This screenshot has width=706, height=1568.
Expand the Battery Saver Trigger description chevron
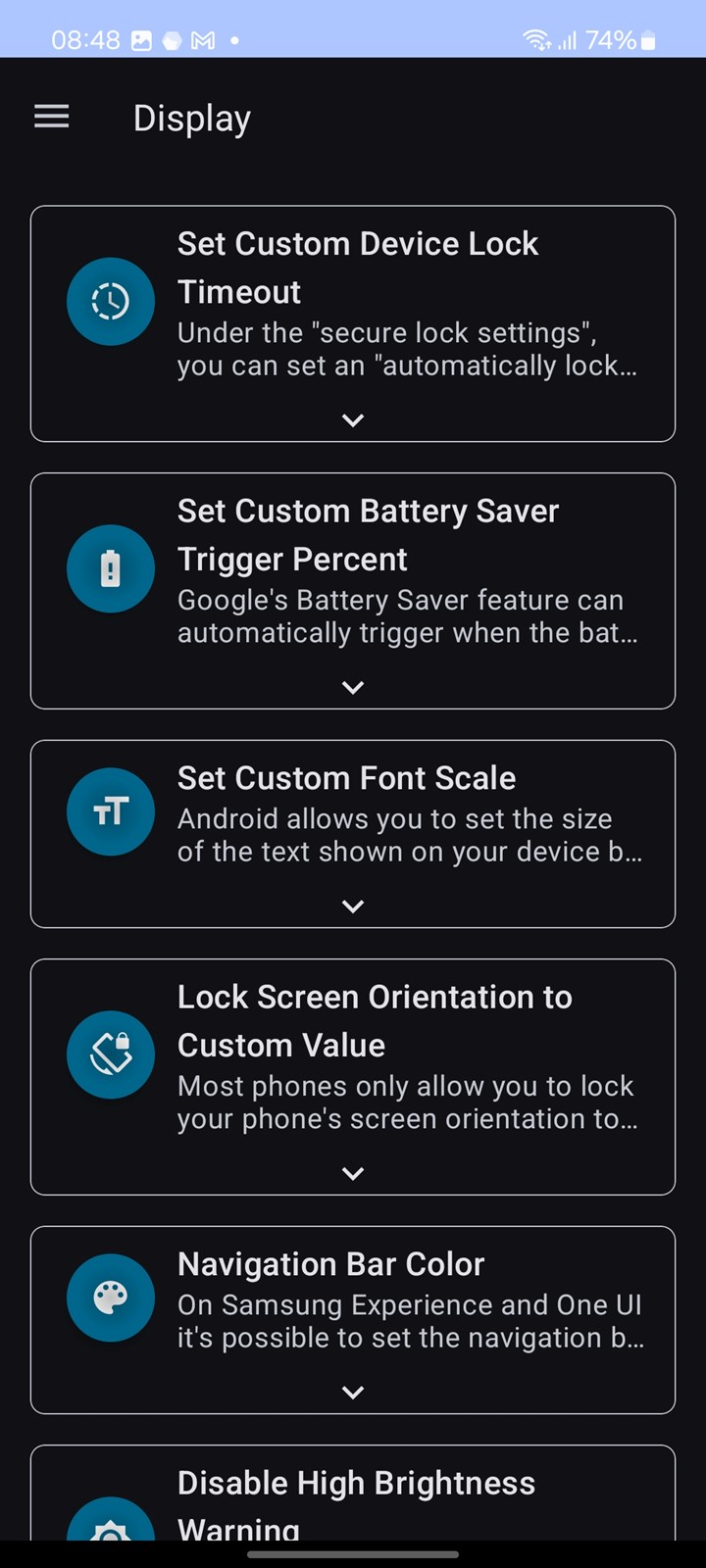point(353,688)
